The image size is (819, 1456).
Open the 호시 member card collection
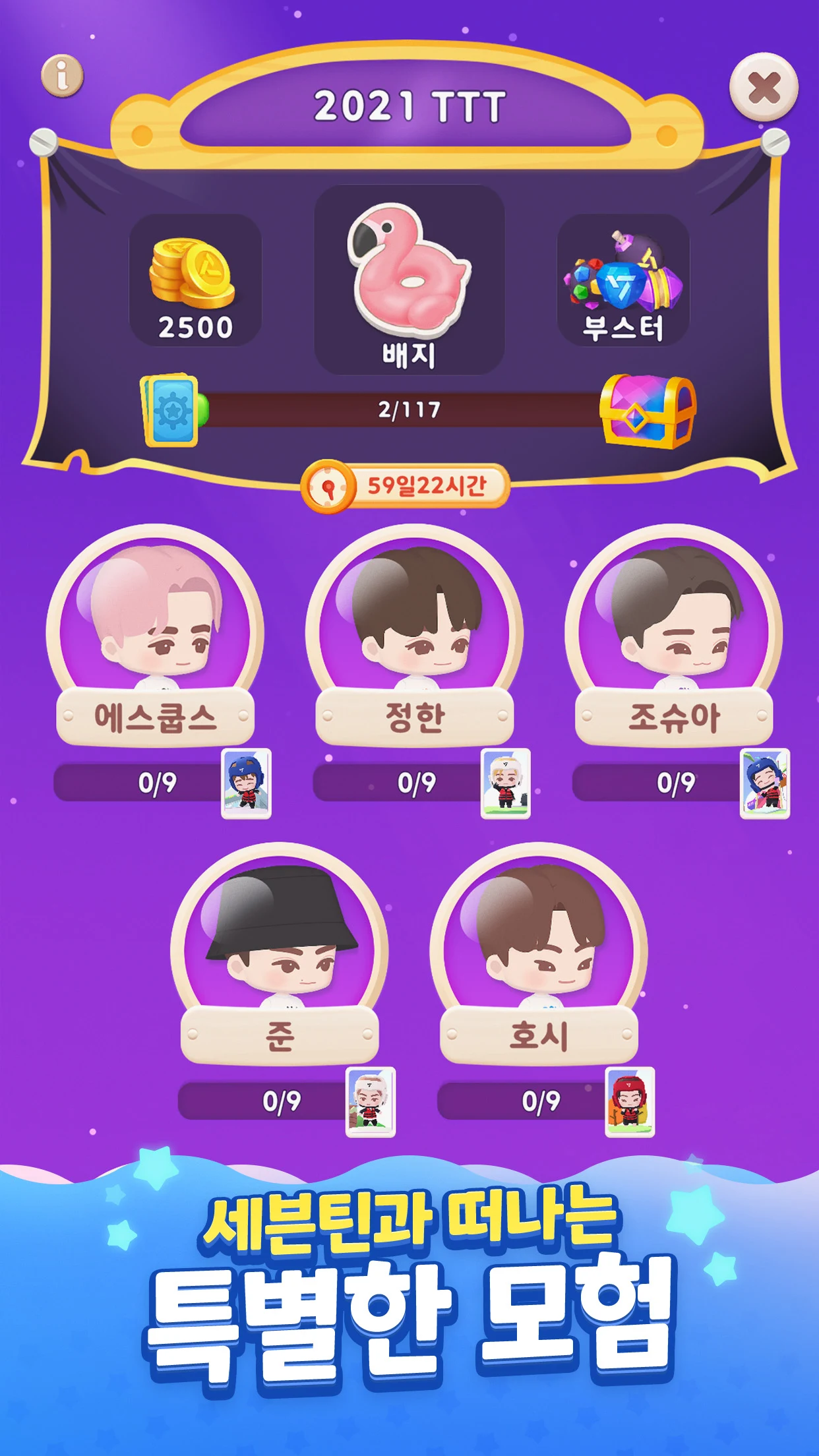pos(539,951)
